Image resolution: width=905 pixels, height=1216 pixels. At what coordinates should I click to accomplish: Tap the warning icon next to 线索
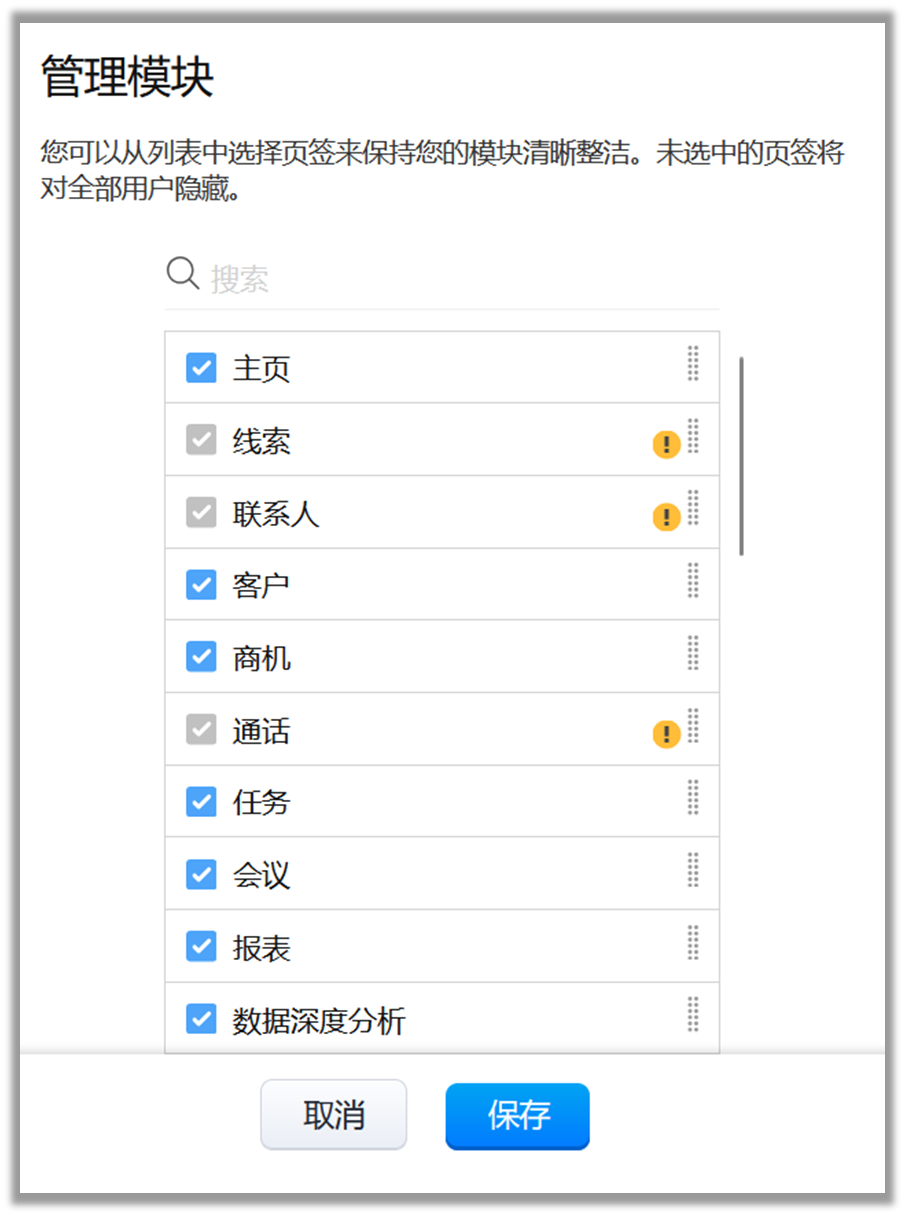pyautogui.click(x=666, y=444)
